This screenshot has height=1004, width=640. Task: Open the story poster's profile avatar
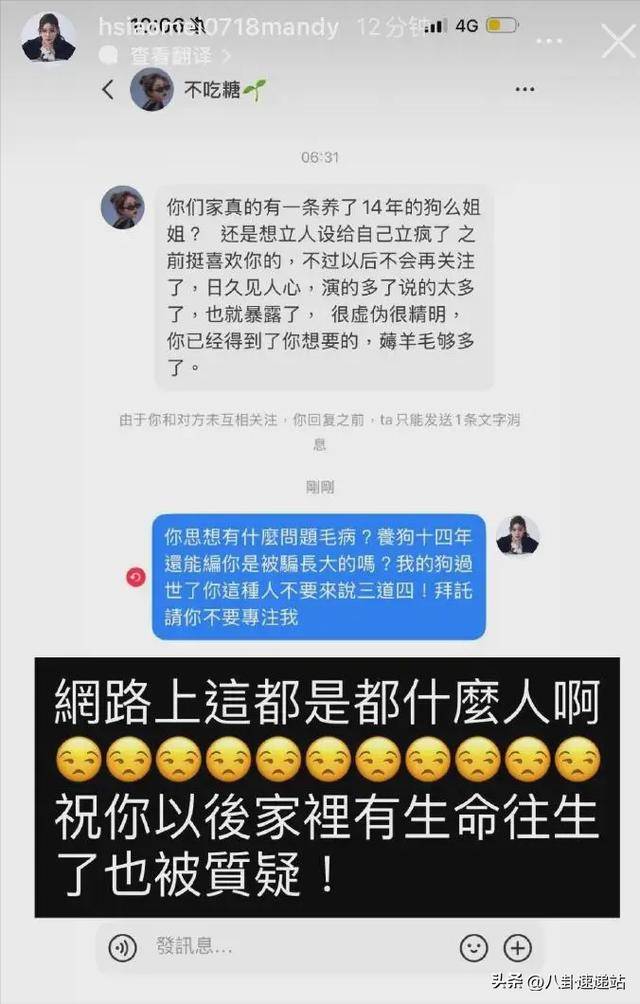point(47,38)
